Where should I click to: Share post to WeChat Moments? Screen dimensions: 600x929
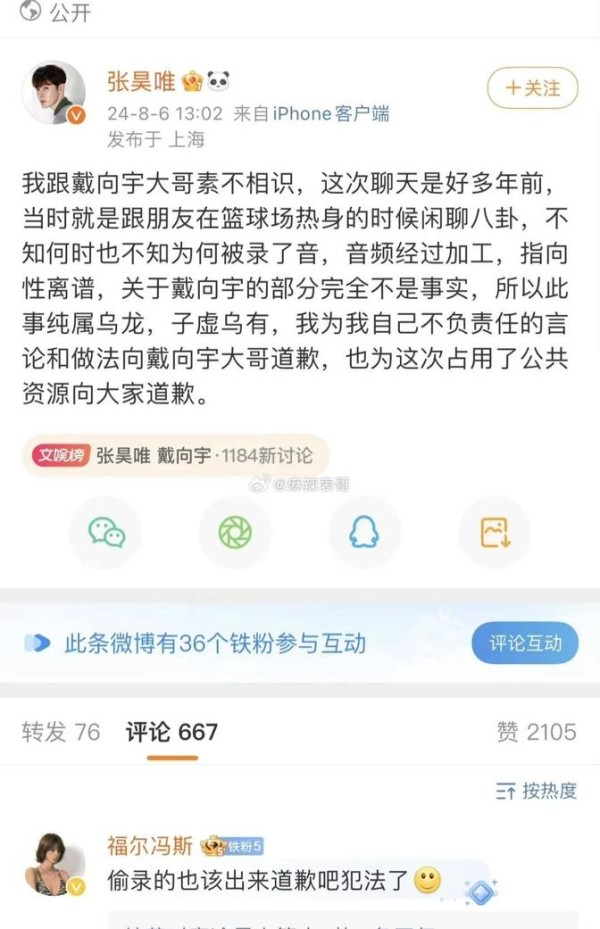coord(235,532)
